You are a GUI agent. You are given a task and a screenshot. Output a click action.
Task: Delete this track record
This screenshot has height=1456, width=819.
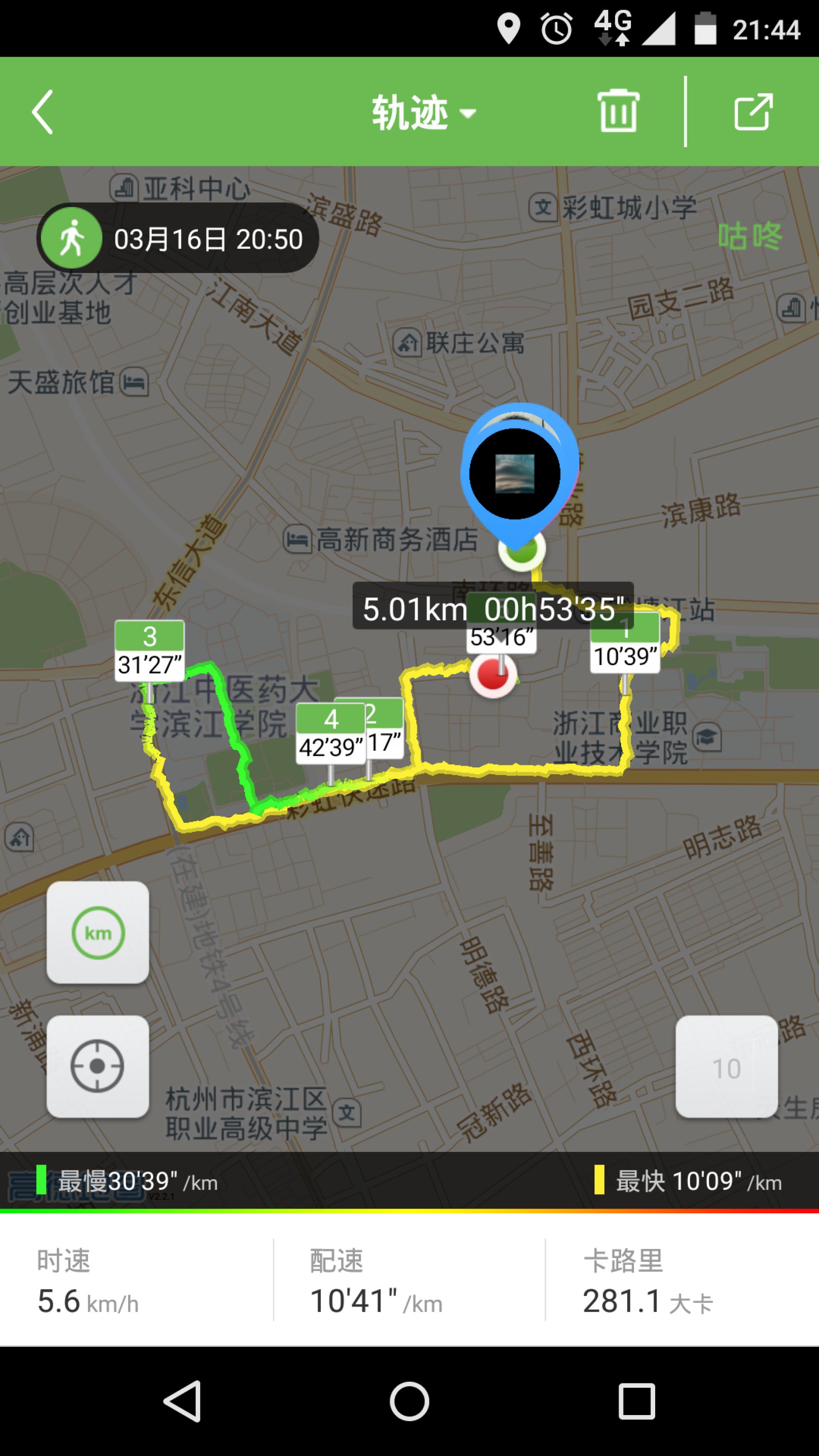click(618, 111)
